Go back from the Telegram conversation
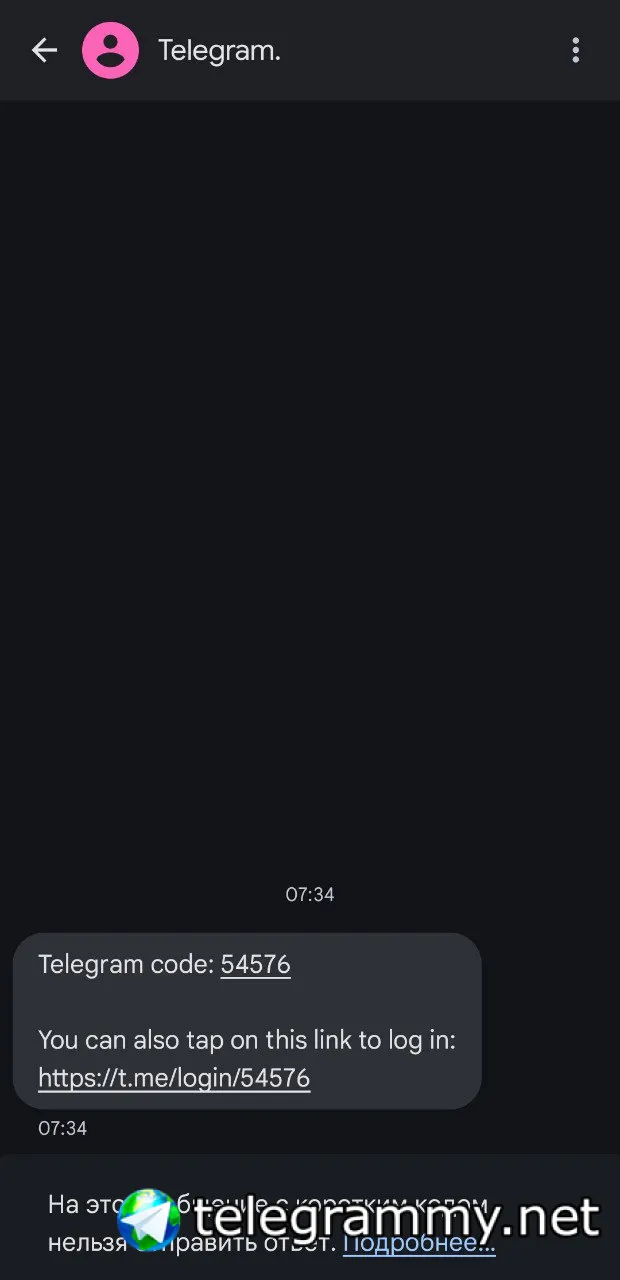620x1280 pixels. point(44,50)
